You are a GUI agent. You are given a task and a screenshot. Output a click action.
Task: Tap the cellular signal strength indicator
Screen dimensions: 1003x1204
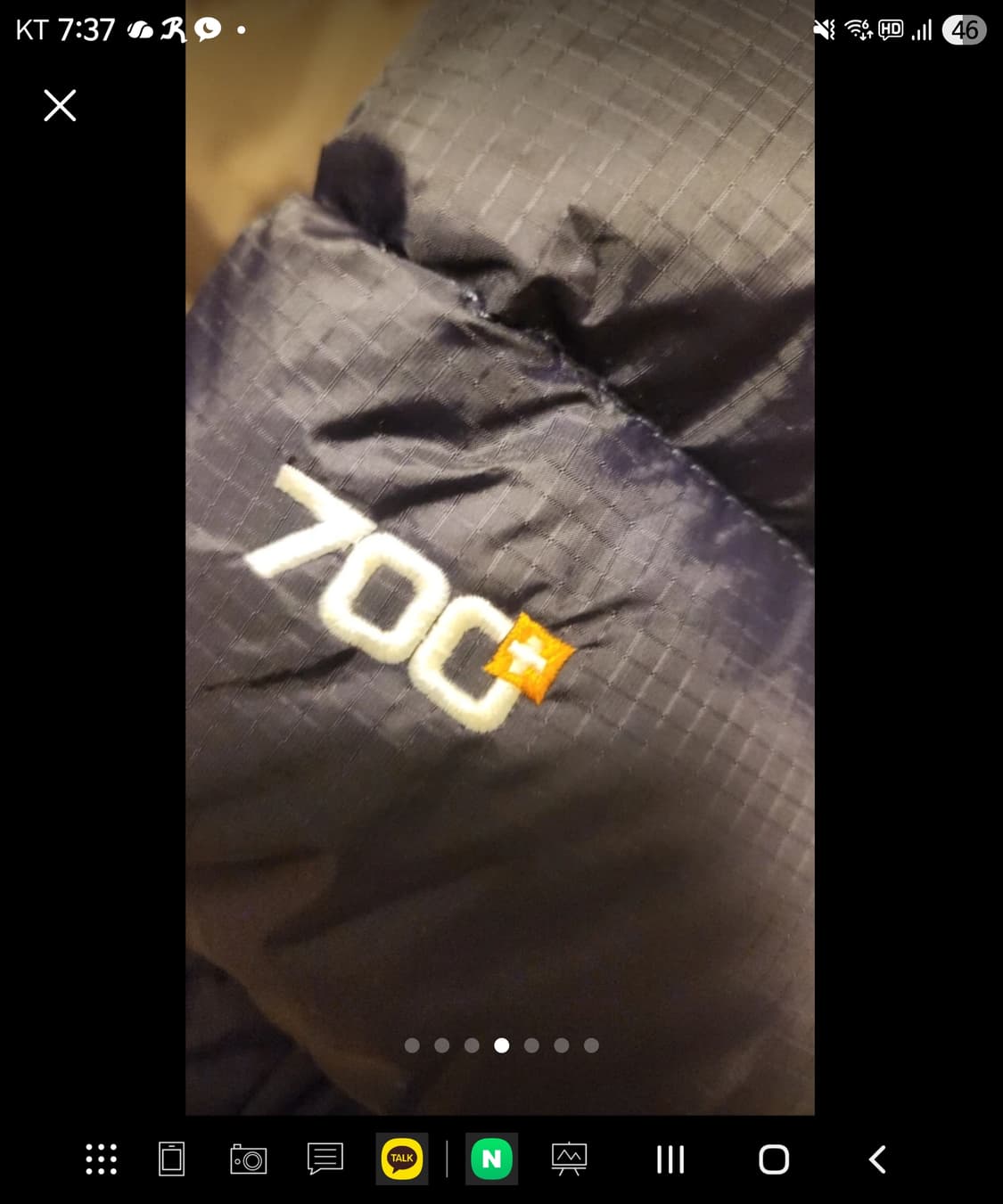click(x=921, y=29)
